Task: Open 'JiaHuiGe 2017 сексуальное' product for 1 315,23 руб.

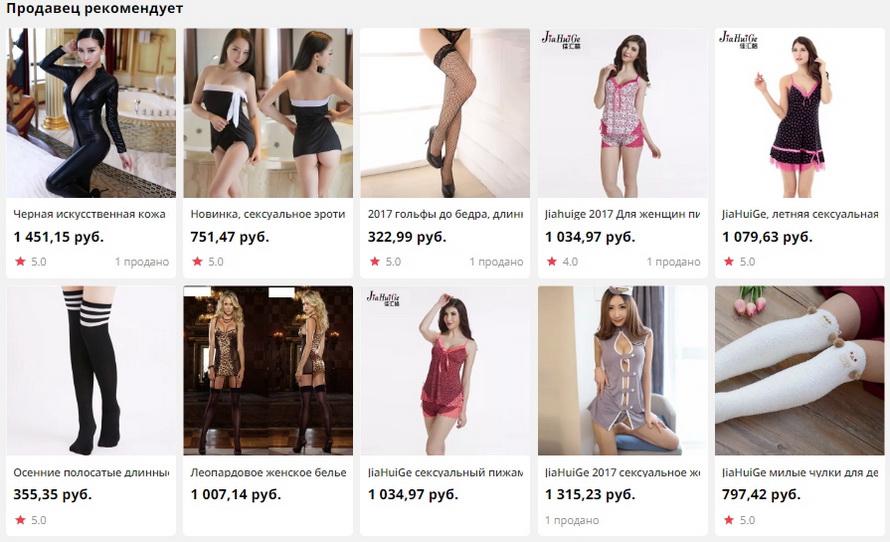Action: coord(622,471)
